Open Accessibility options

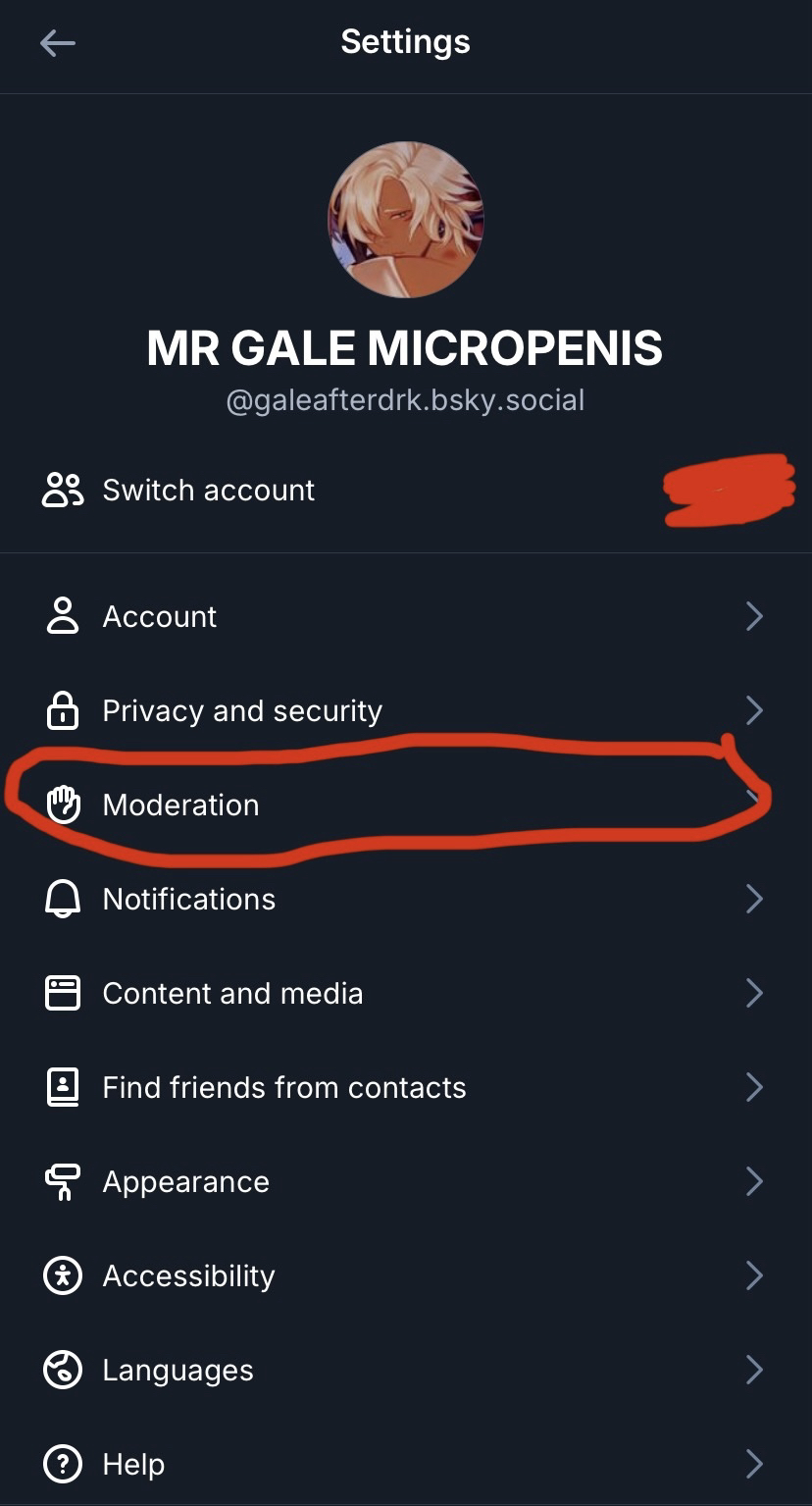(x=188, y=1275)
